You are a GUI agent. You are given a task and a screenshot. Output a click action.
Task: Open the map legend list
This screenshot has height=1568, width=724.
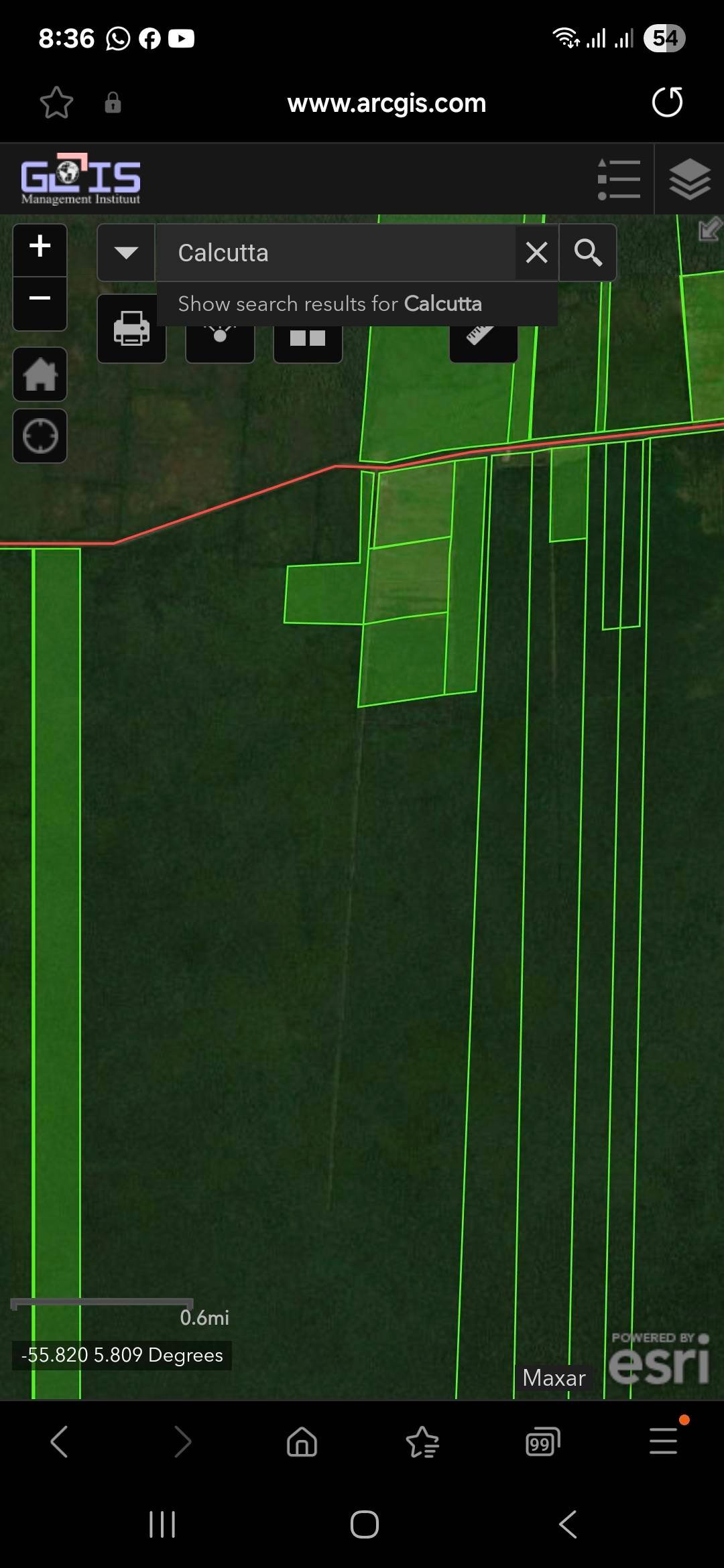click(619, 179)
